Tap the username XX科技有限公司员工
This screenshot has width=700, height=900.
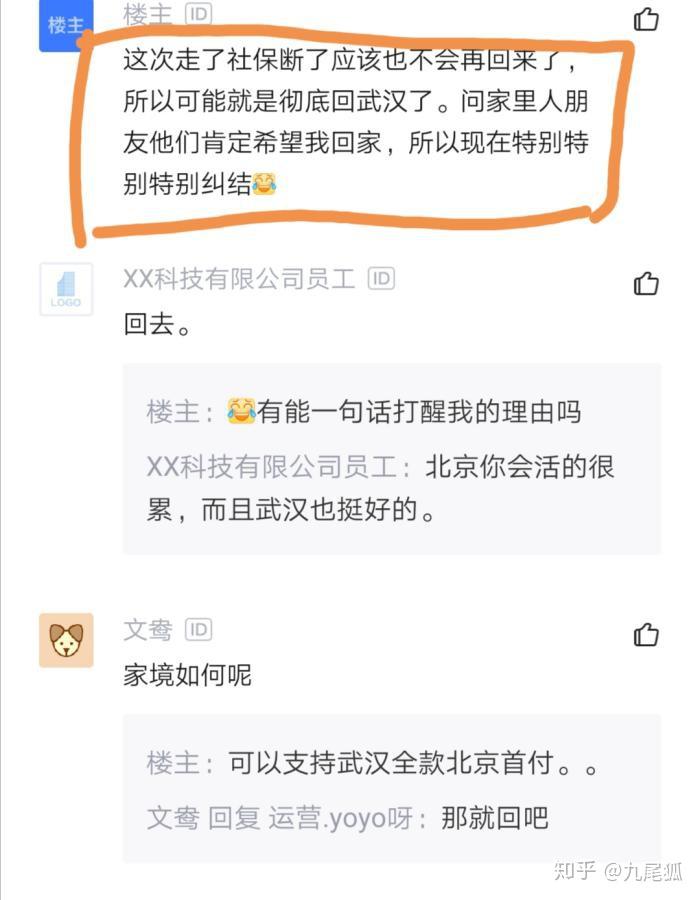[x=239, y=279]
